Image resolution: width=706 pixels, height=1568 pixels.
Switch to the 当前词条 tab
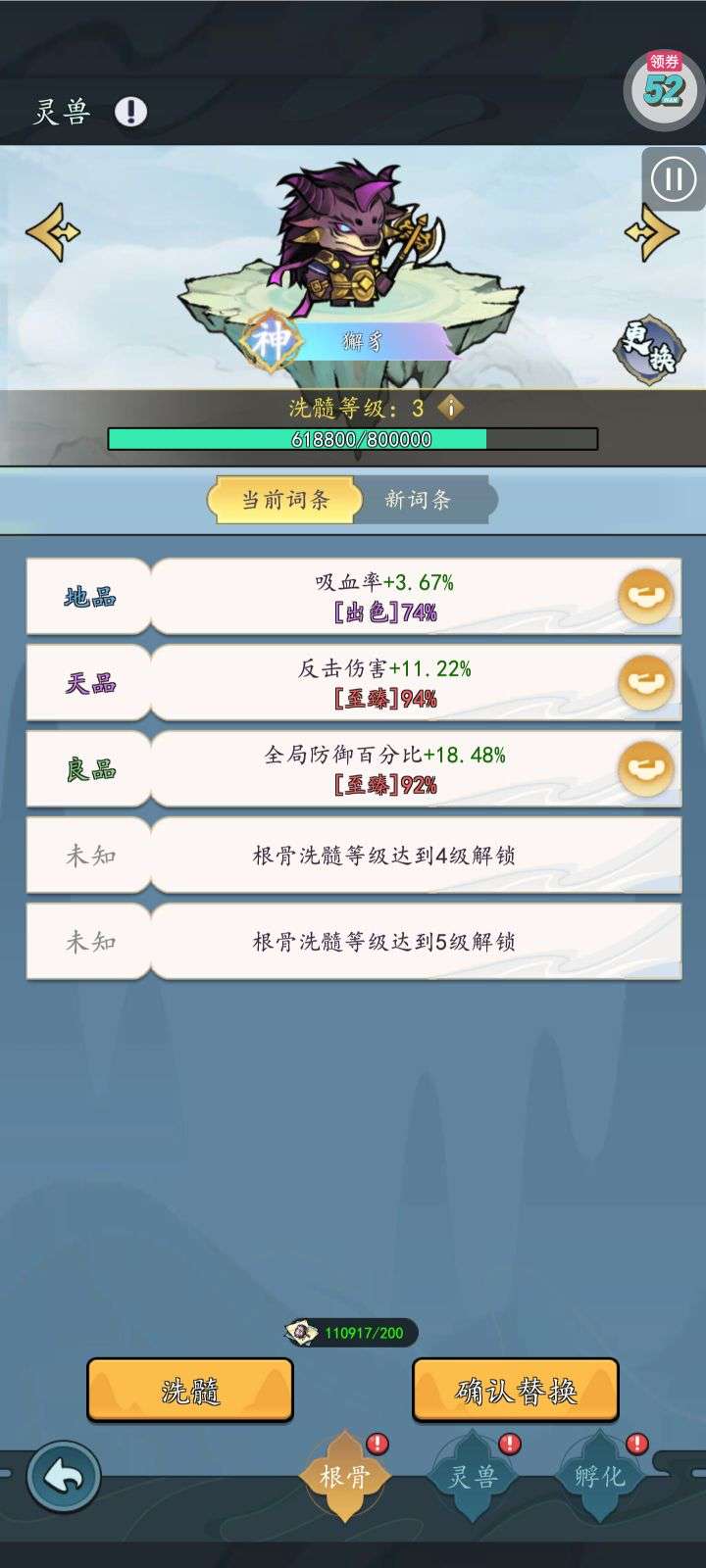coord(285,500)
